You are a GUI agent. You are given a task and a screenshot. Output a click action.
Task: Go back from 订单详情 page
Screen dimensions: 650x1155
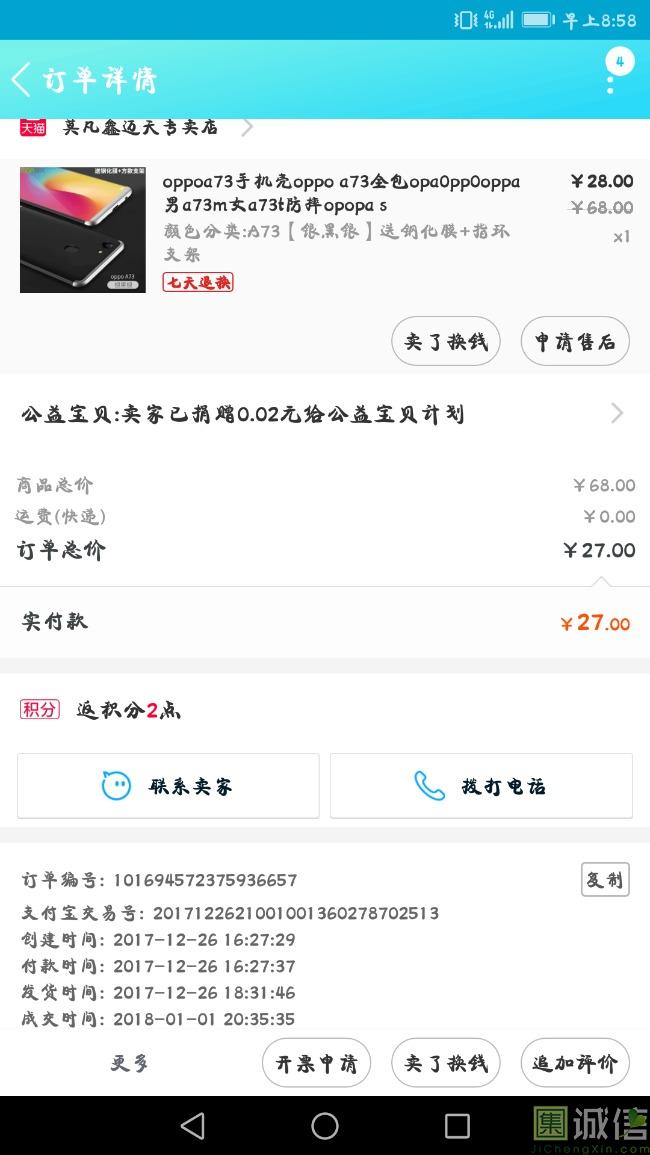(21, 79)
